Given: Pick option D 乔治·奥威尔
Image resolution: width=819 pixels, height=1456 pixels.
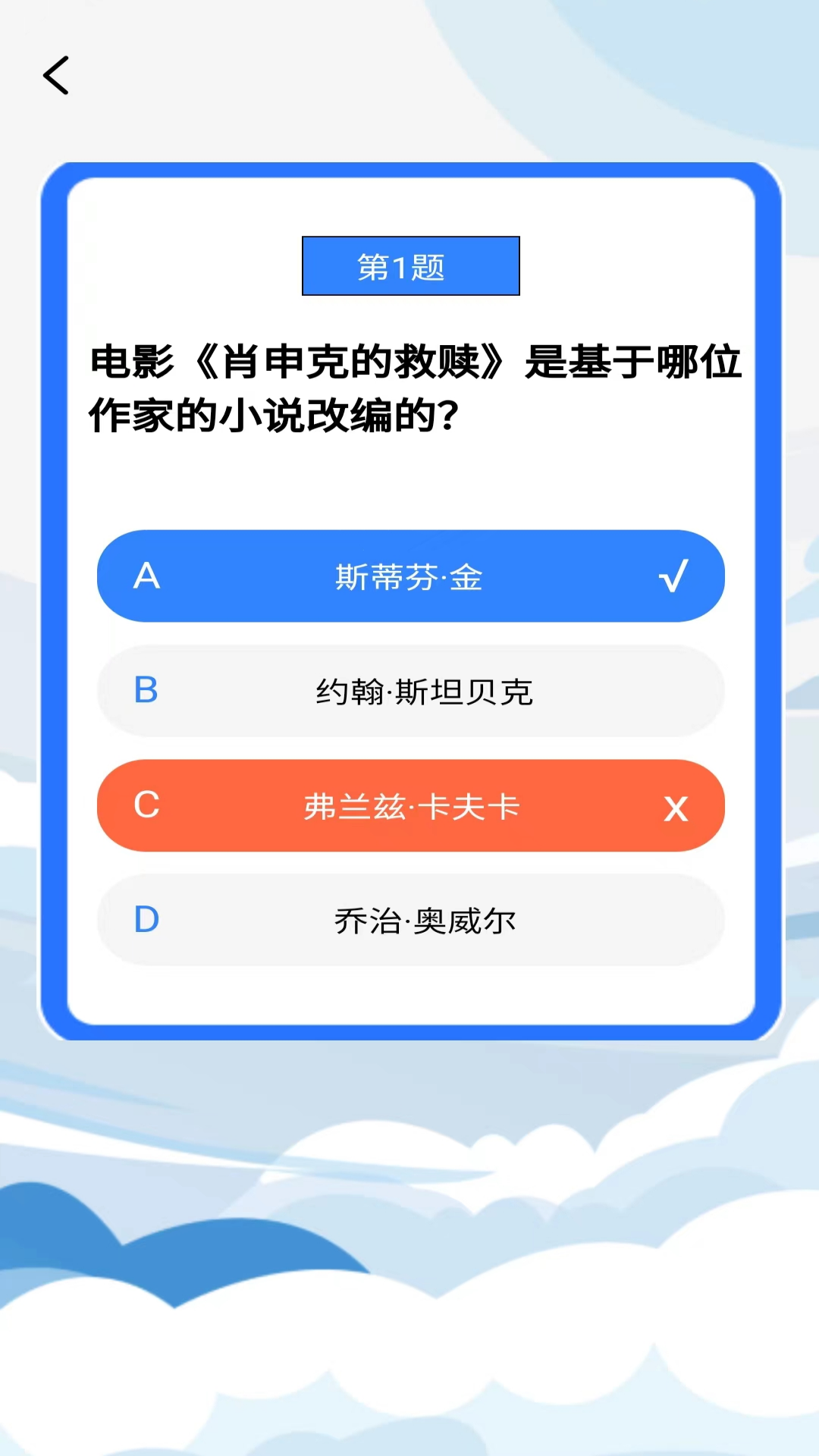Looking at the screenshot, I should (x=410, y=920).
